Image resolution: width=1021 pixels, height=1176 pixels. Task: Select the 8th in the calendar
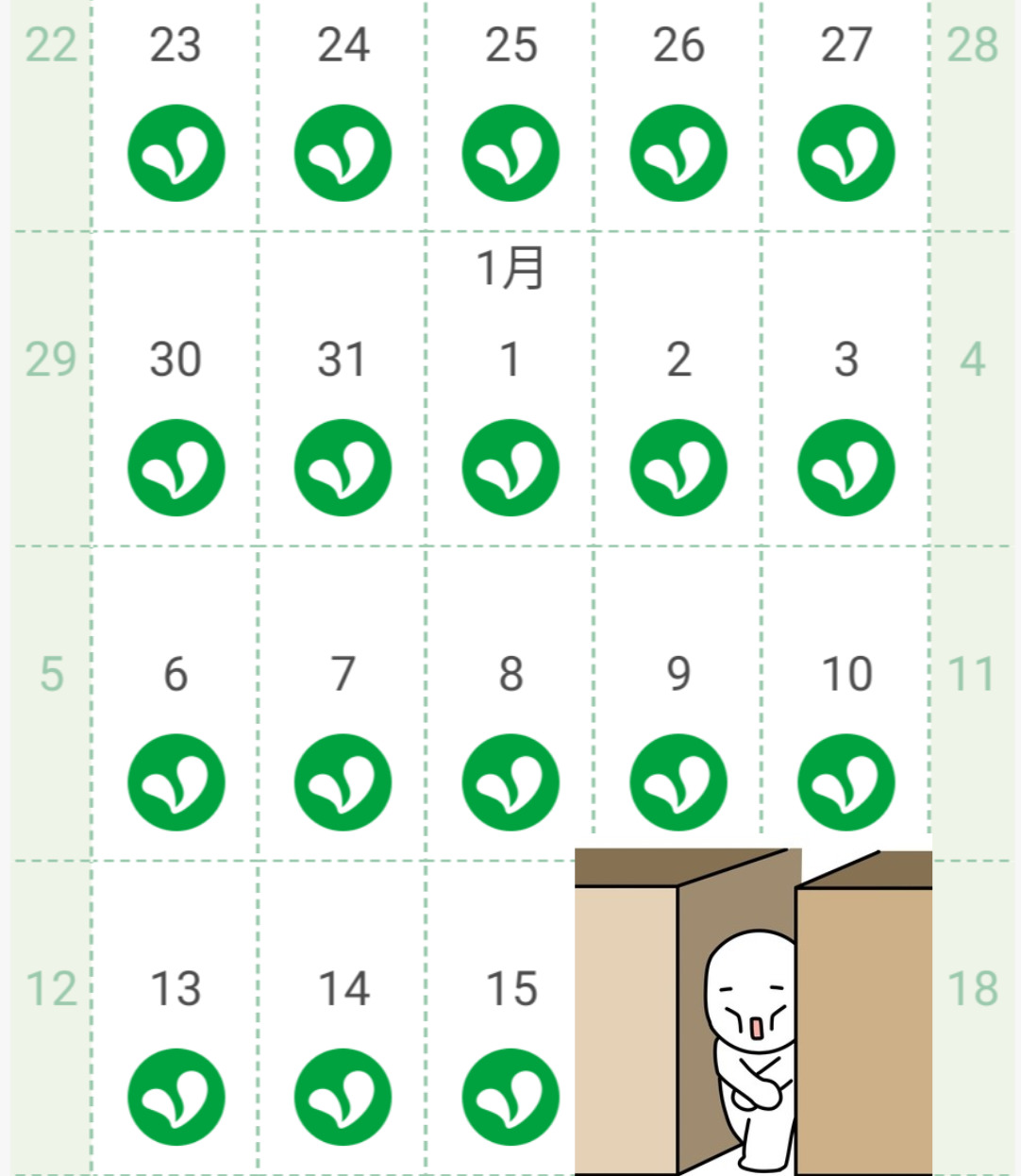point(510,703)
